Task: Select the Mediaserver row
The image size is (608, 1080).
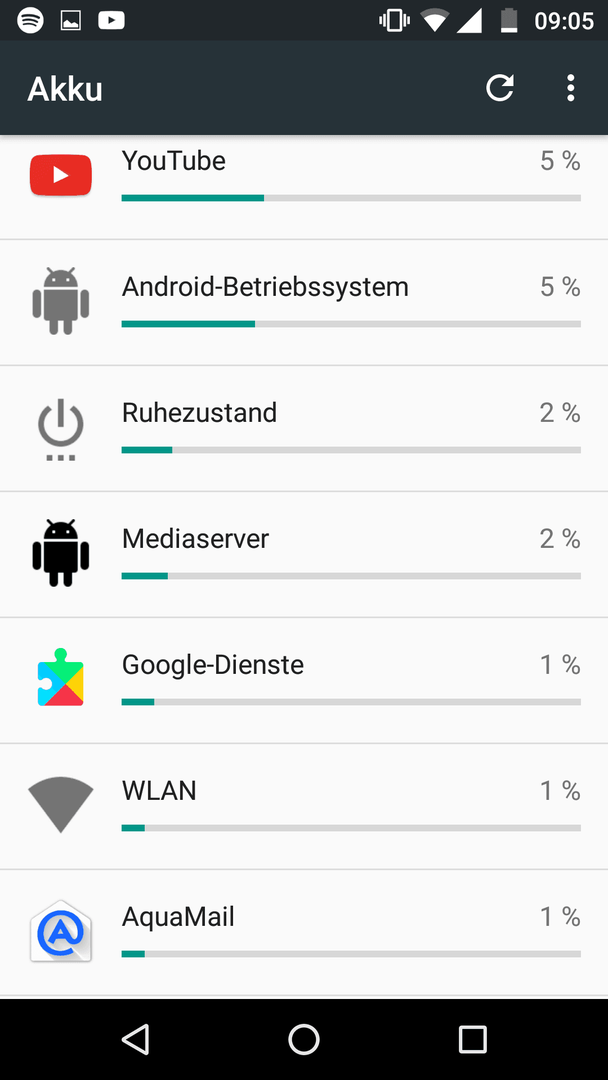Action: (x=304, y=554)
